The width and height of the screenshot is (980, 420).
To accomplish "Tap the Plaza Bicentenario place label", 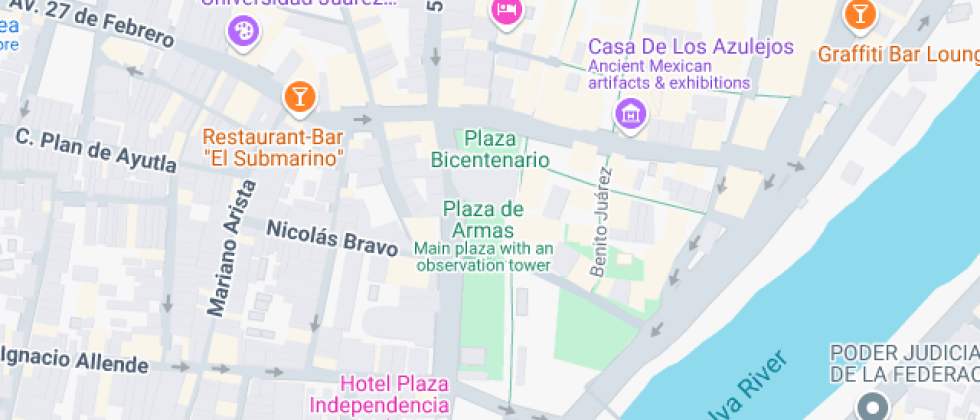I will pyautogui.click(x=490, y=149).
